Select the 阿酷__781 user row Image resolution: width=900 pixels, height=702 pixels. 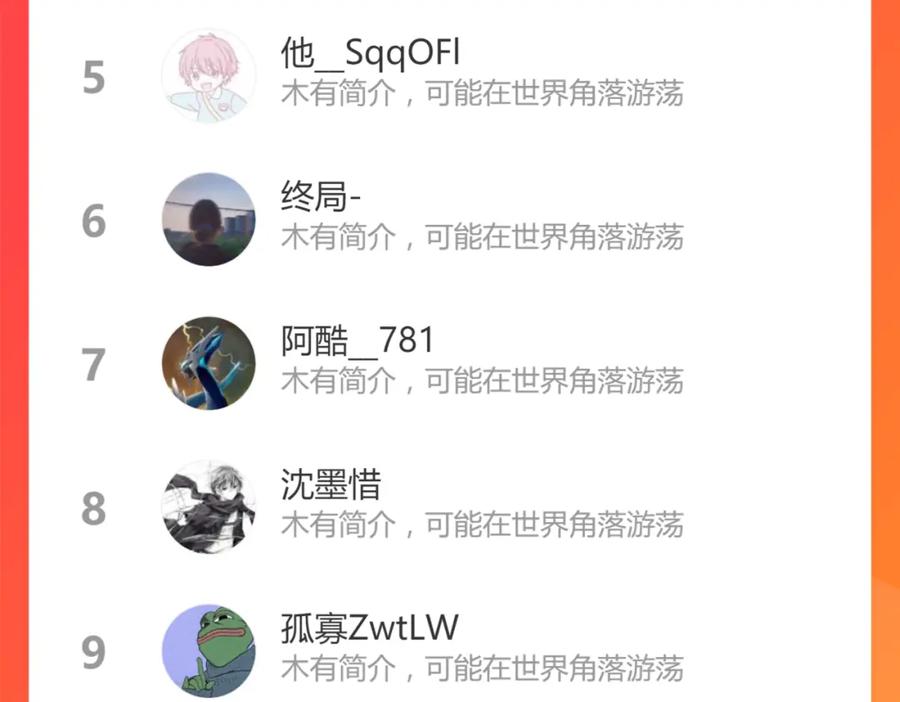coord(449,363)
